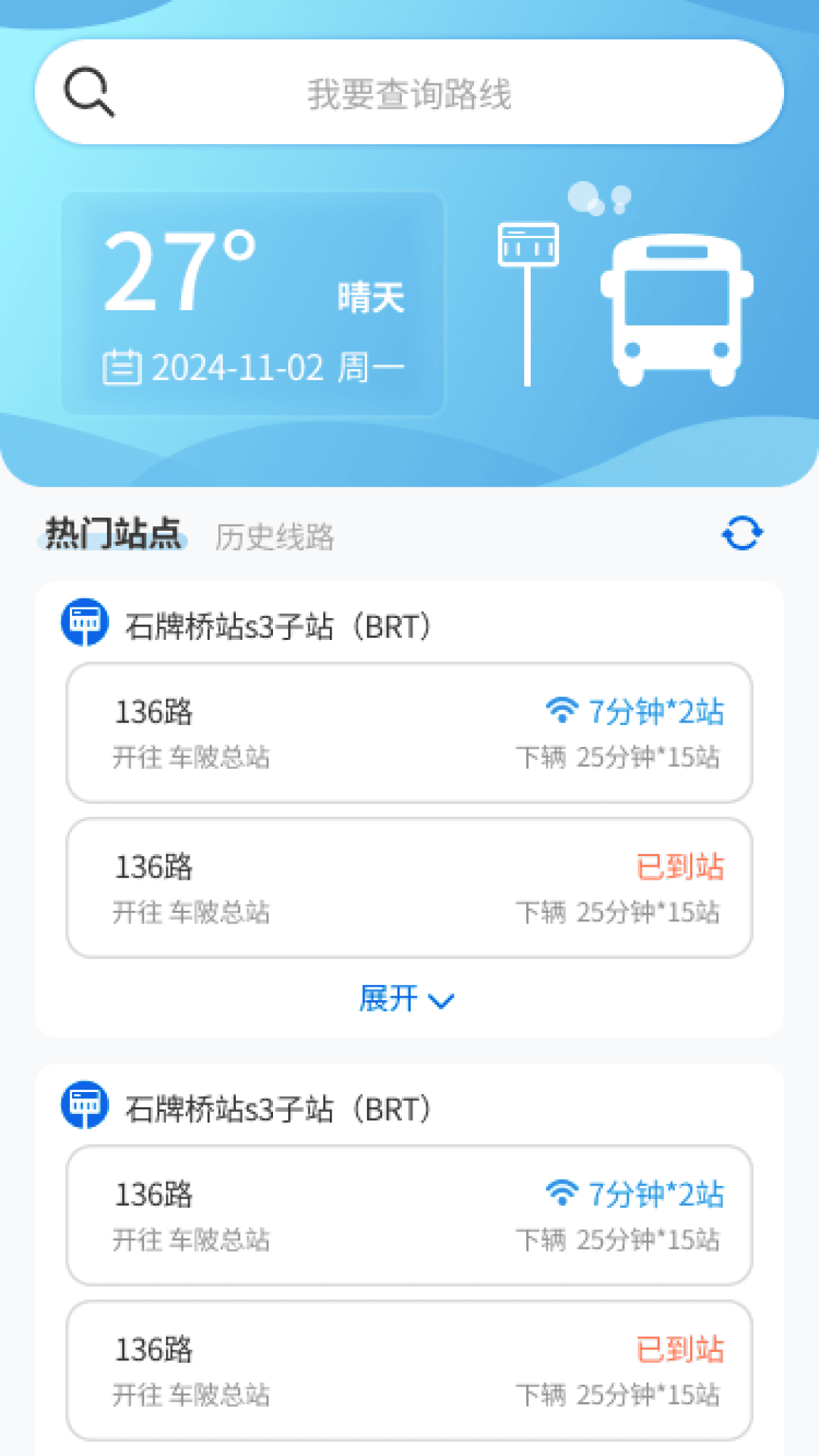Click the 7分钟*2站 arrival link
819x1456 pixels.
point(657,711)
